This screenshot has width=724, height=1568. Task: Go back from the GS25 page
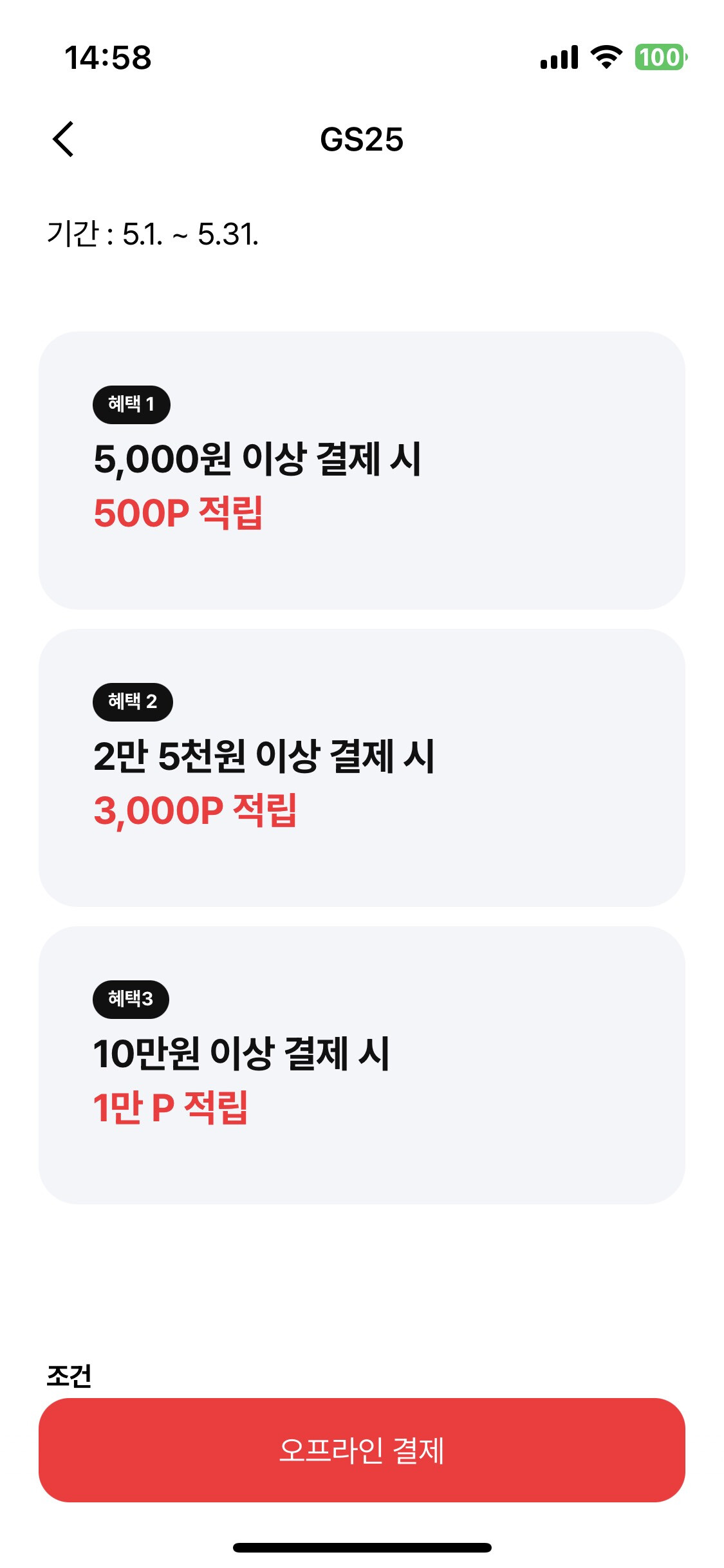coord(63,139)
